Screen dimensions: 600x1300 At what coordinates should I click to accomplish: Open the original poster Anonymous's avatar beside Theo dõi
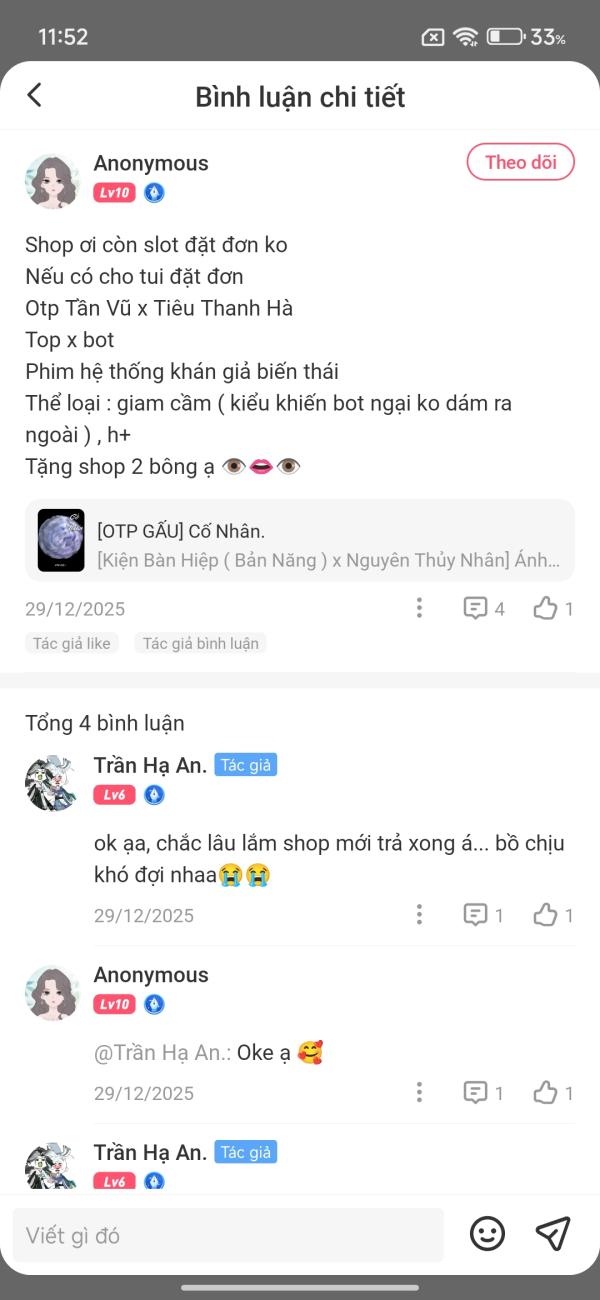pyautogui.click(x=51, y=181)
